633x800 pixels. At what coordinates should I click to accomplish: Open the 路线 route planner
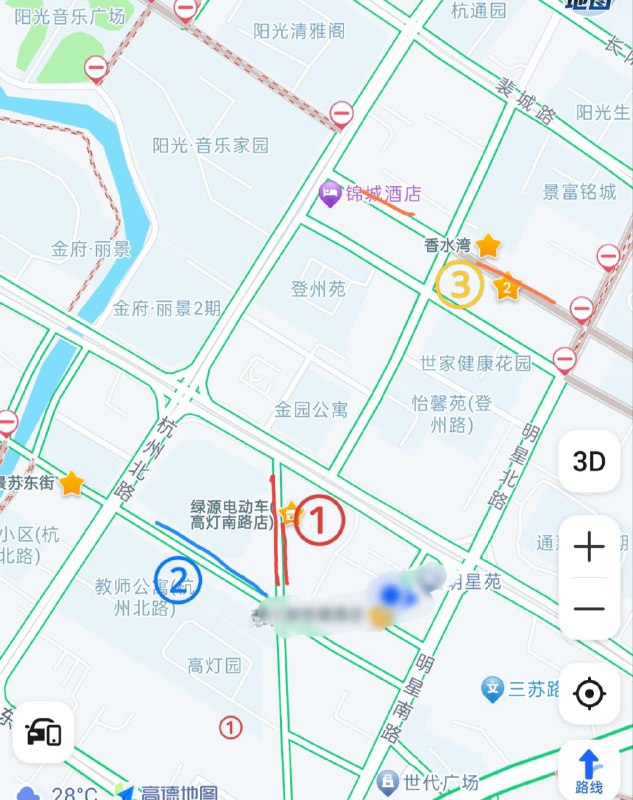pos(589,772)
